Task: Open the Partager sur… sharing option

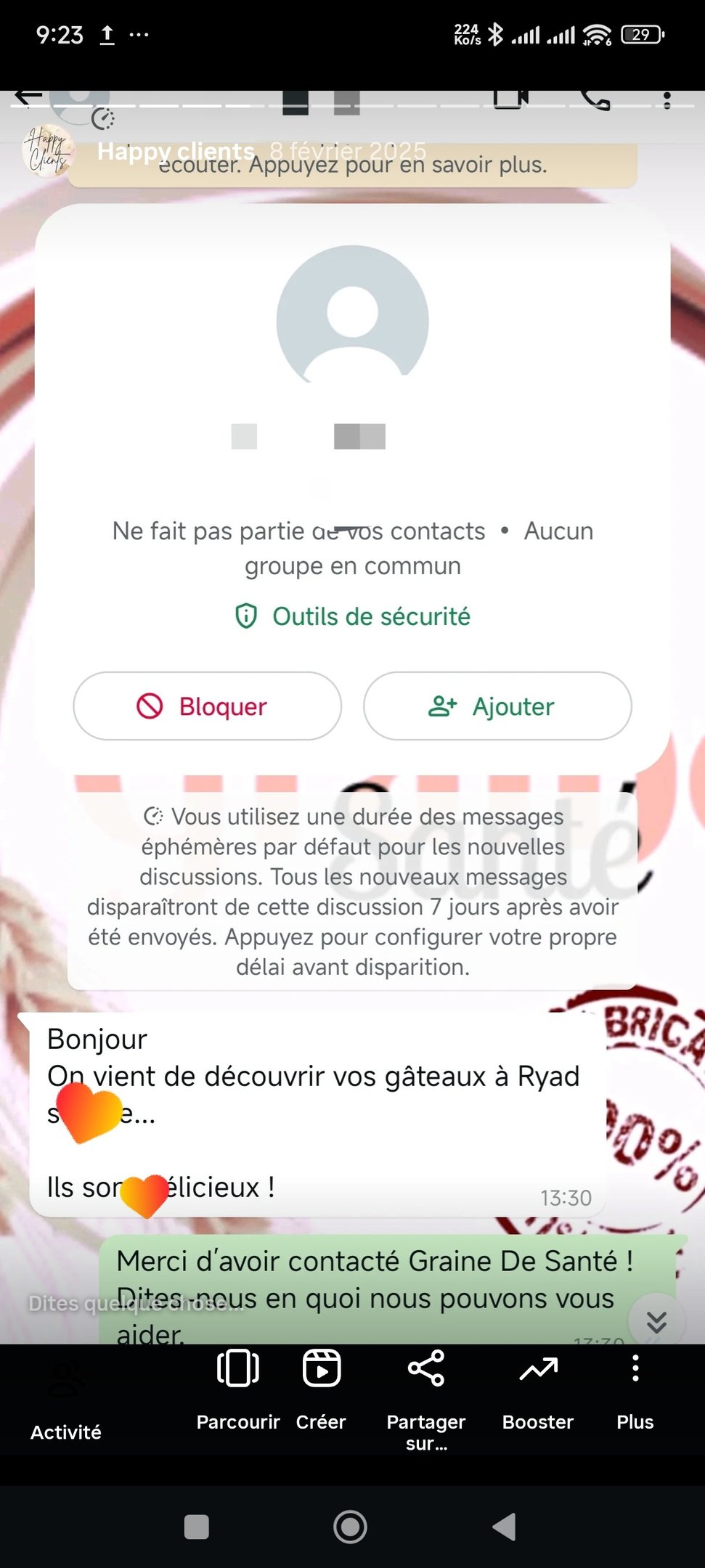Action: click(426, 1397)
